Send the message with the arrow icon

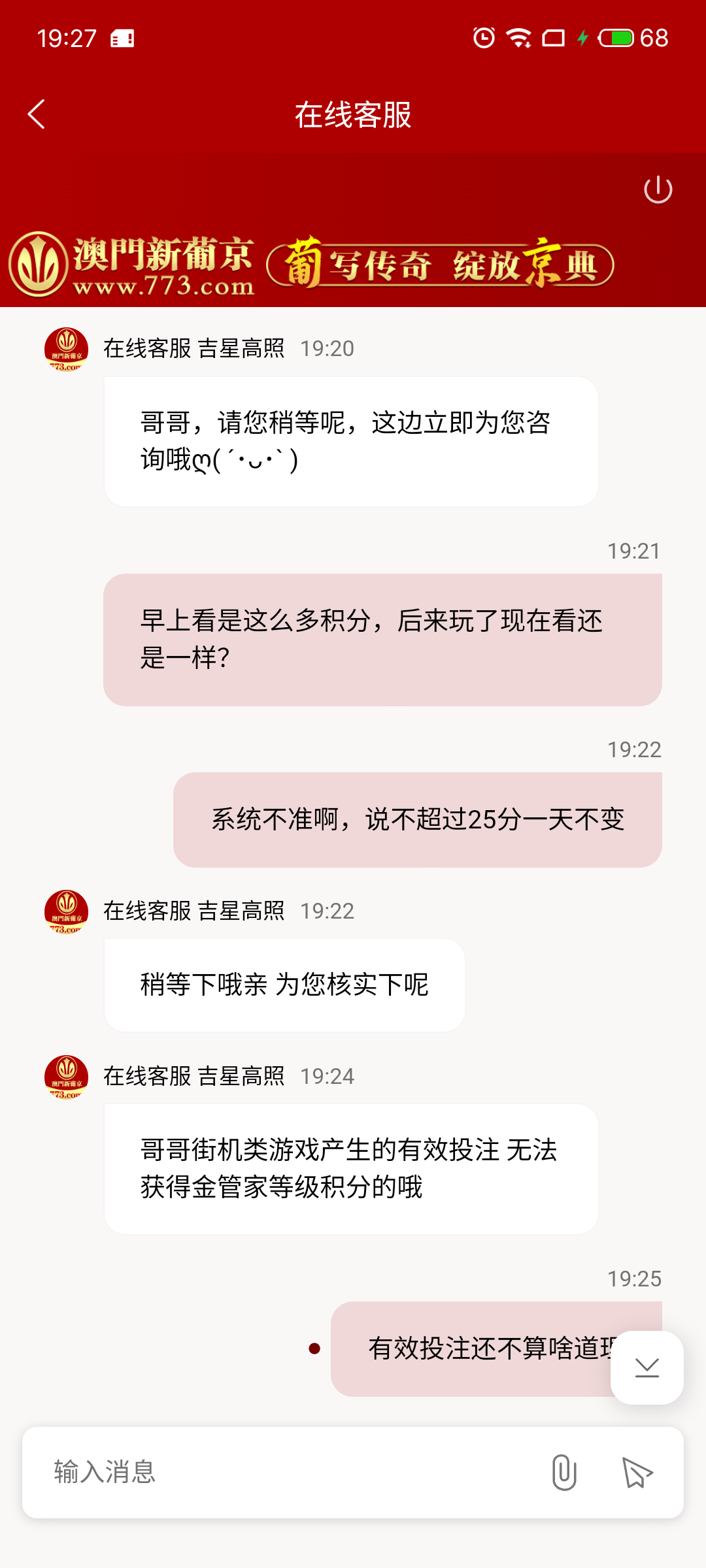tap(637, 1473)
